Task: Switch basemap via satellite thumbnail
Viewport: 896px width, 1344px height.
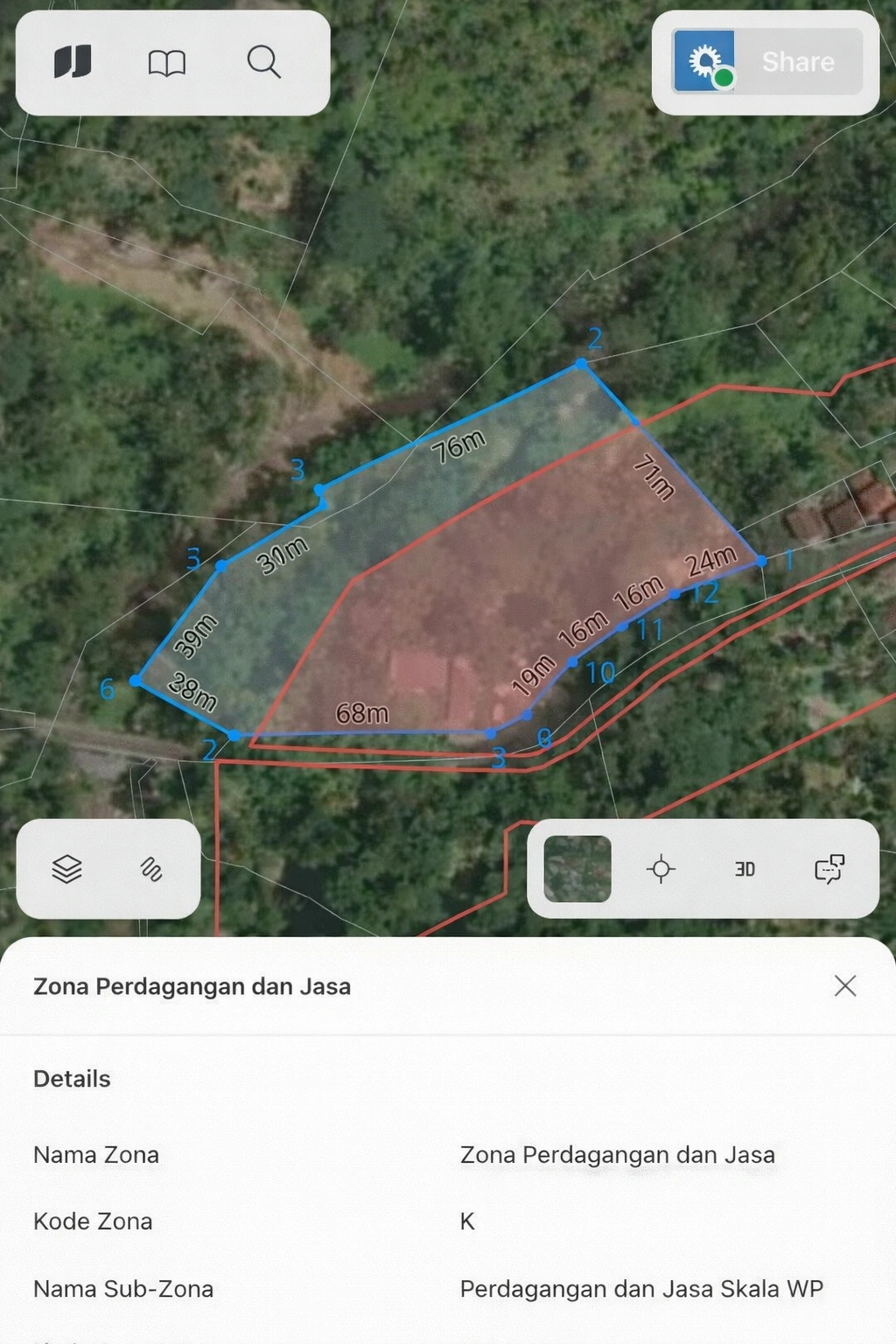Action: pyautogui.click(x=577, y=869)
